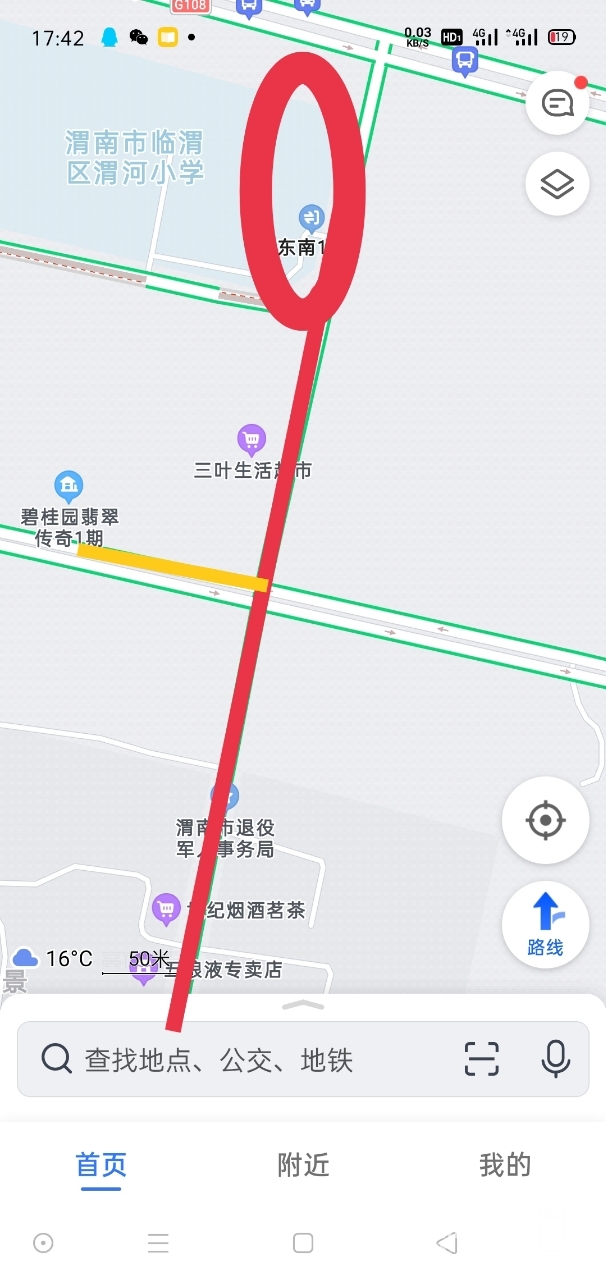The height and width of the screenshot is (1280, 606).
Task: Recenter map on current location
Action: click(x=545, y=821)
